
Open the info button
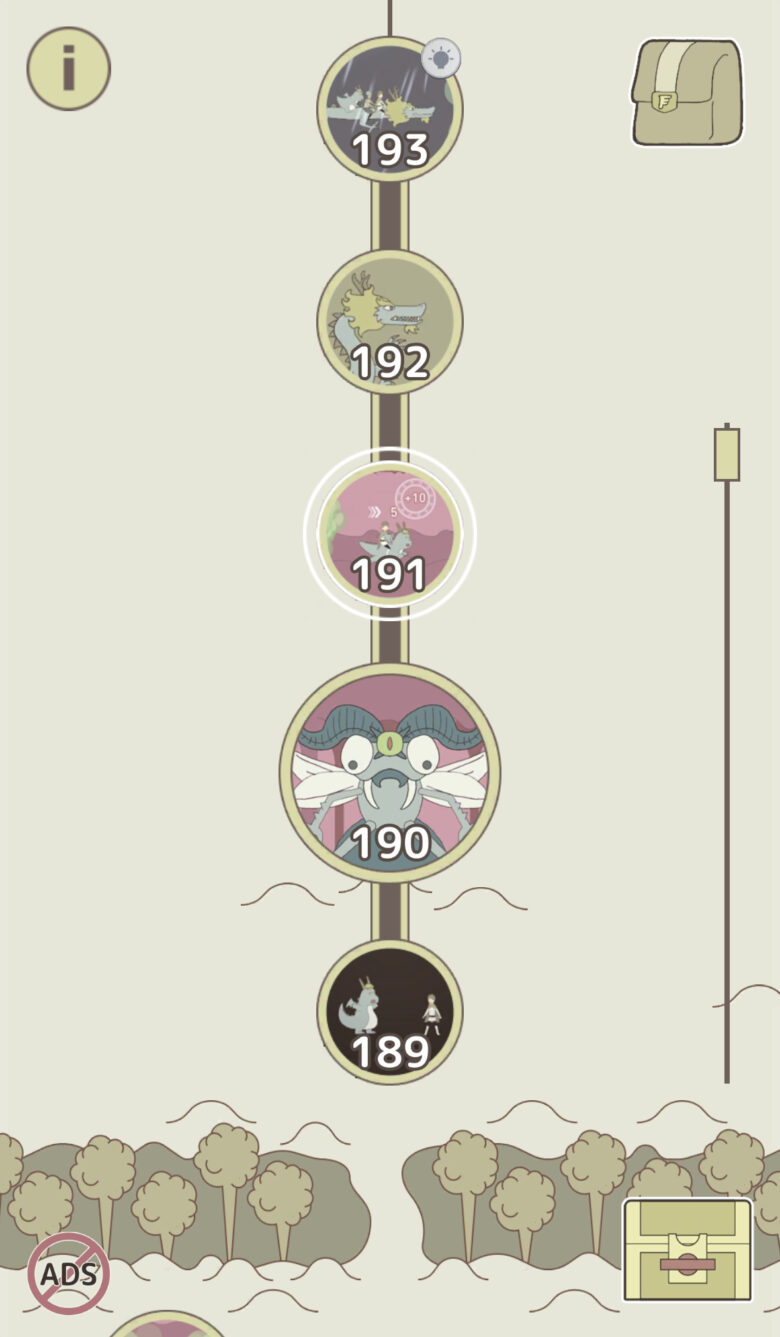[x=68, y=68]
